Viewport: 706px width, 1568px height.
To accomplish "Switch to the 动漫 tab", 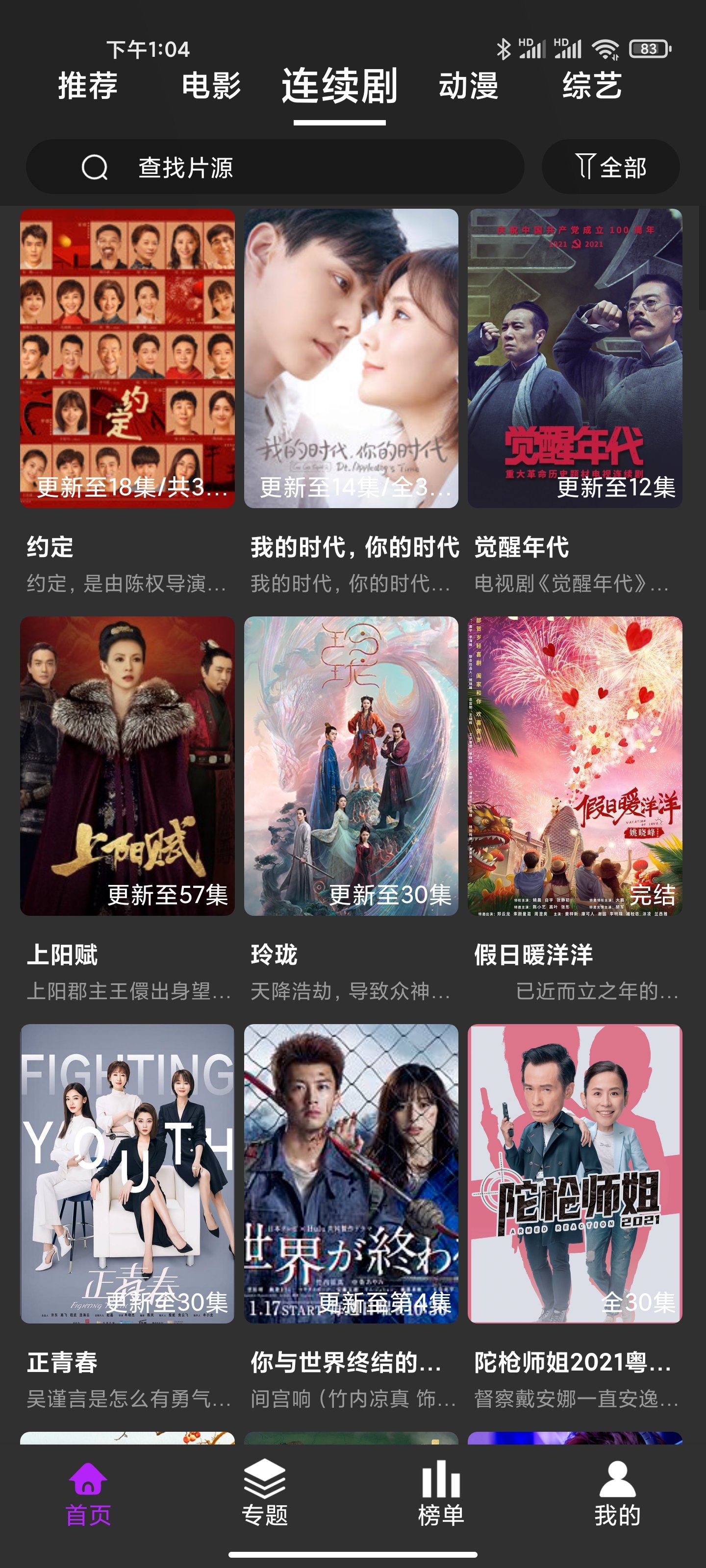I will (470, 87).
